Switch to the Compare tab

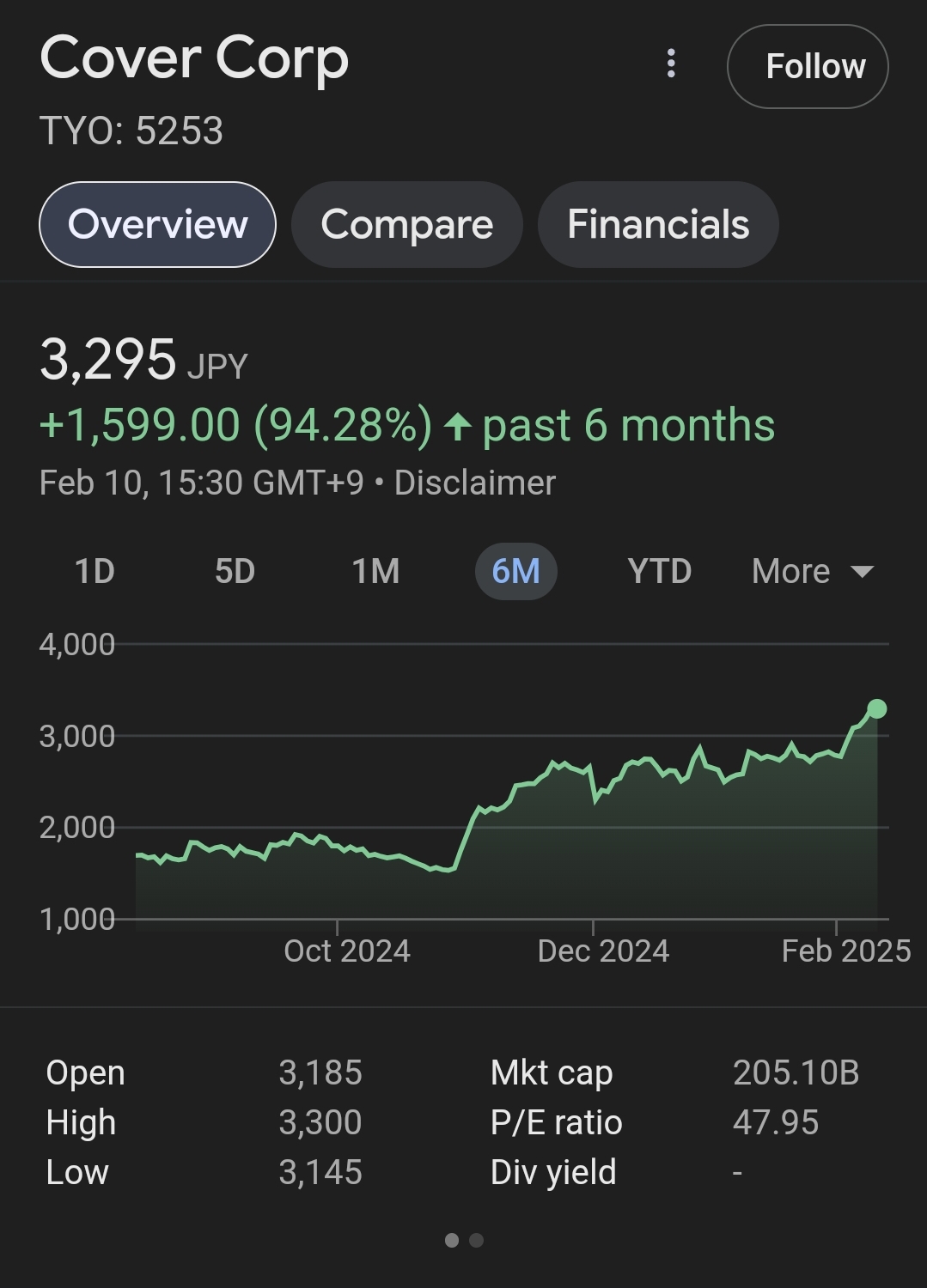pos(406,225)
